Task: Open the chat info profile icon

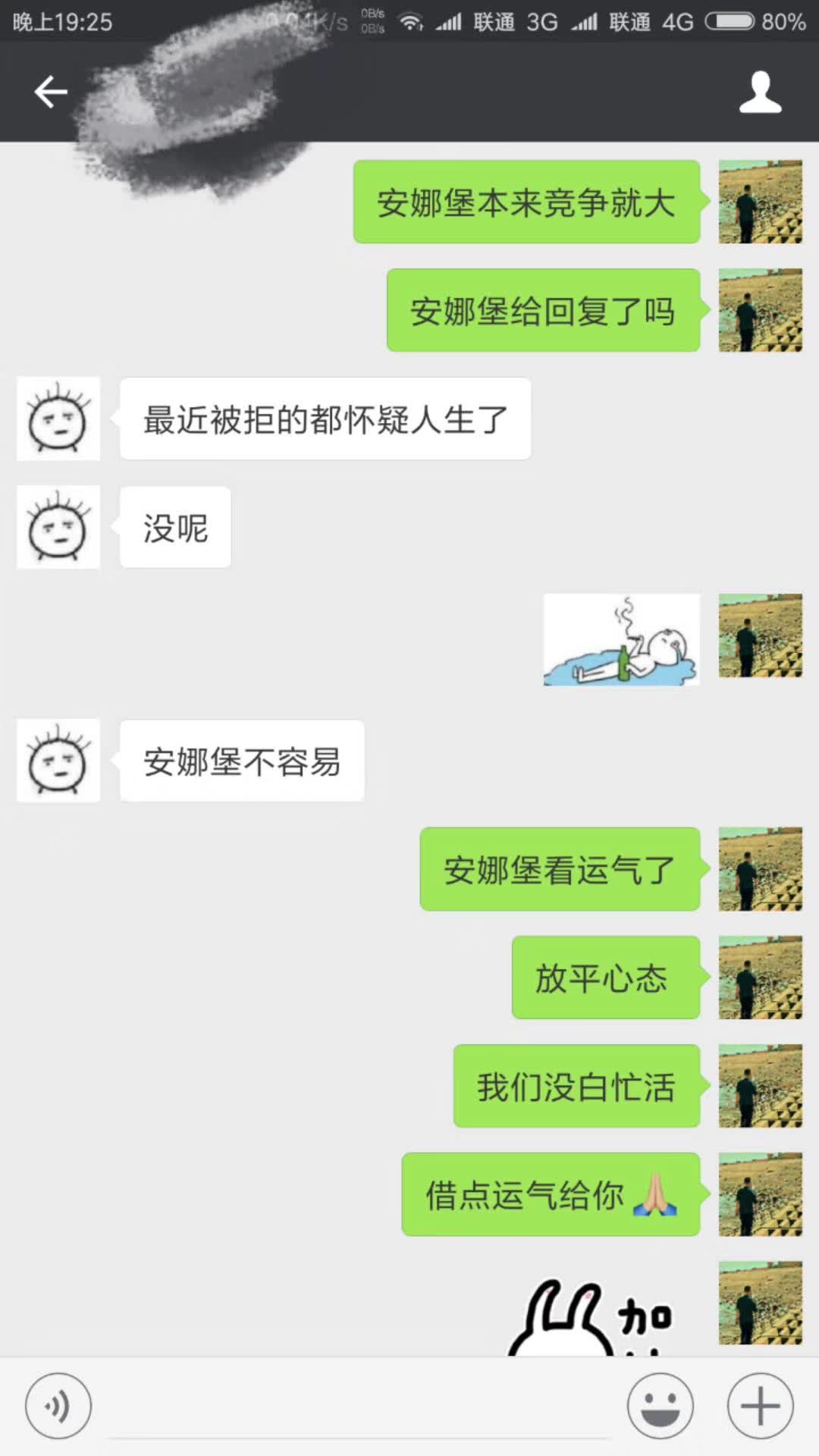Action: (760, 92)
